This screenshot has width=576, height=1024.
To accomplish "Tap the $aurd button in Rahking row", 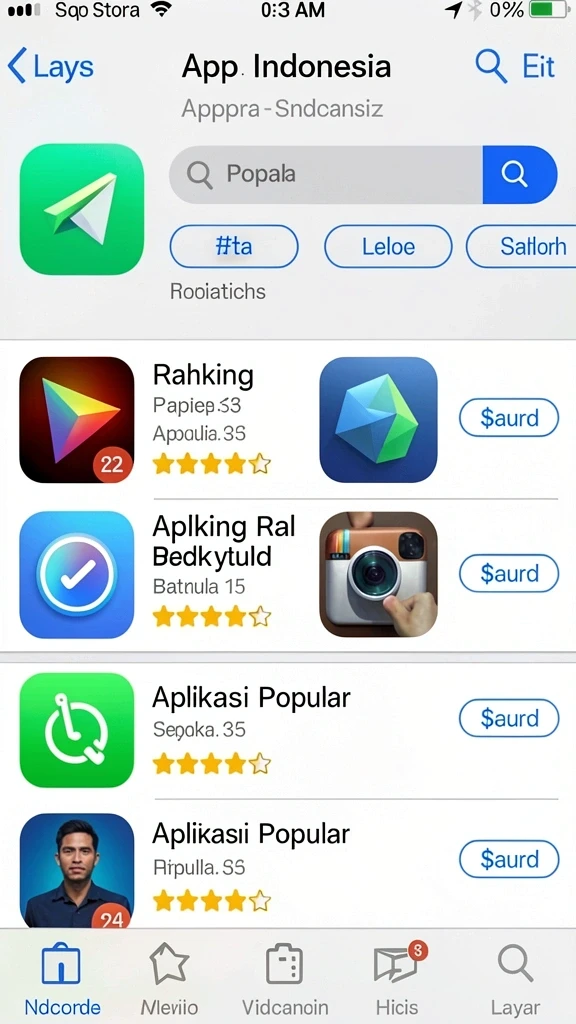I will click(x=509, y=418).
